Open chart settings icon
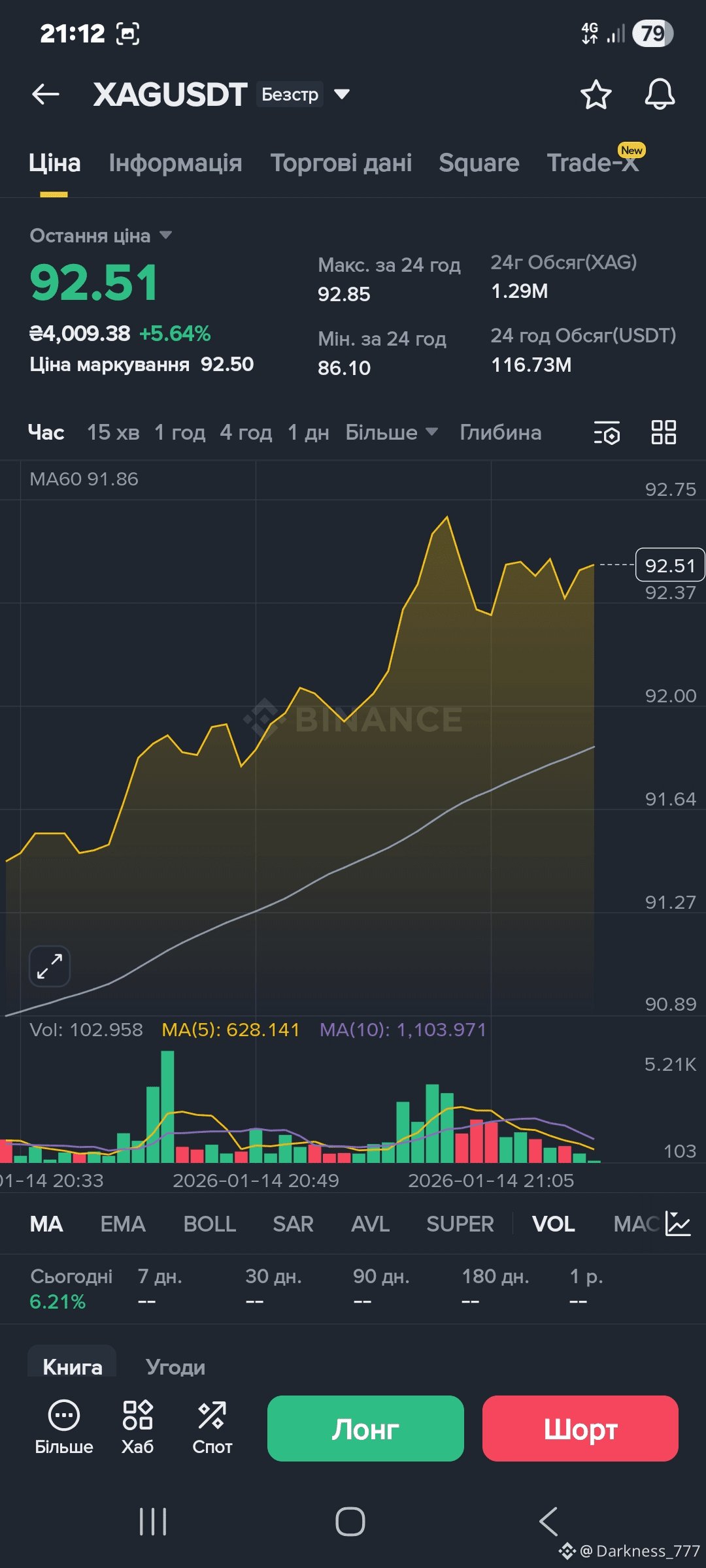Image resolution: width=706 pixels, height=1568 pixels. click(x=607, y=433)
